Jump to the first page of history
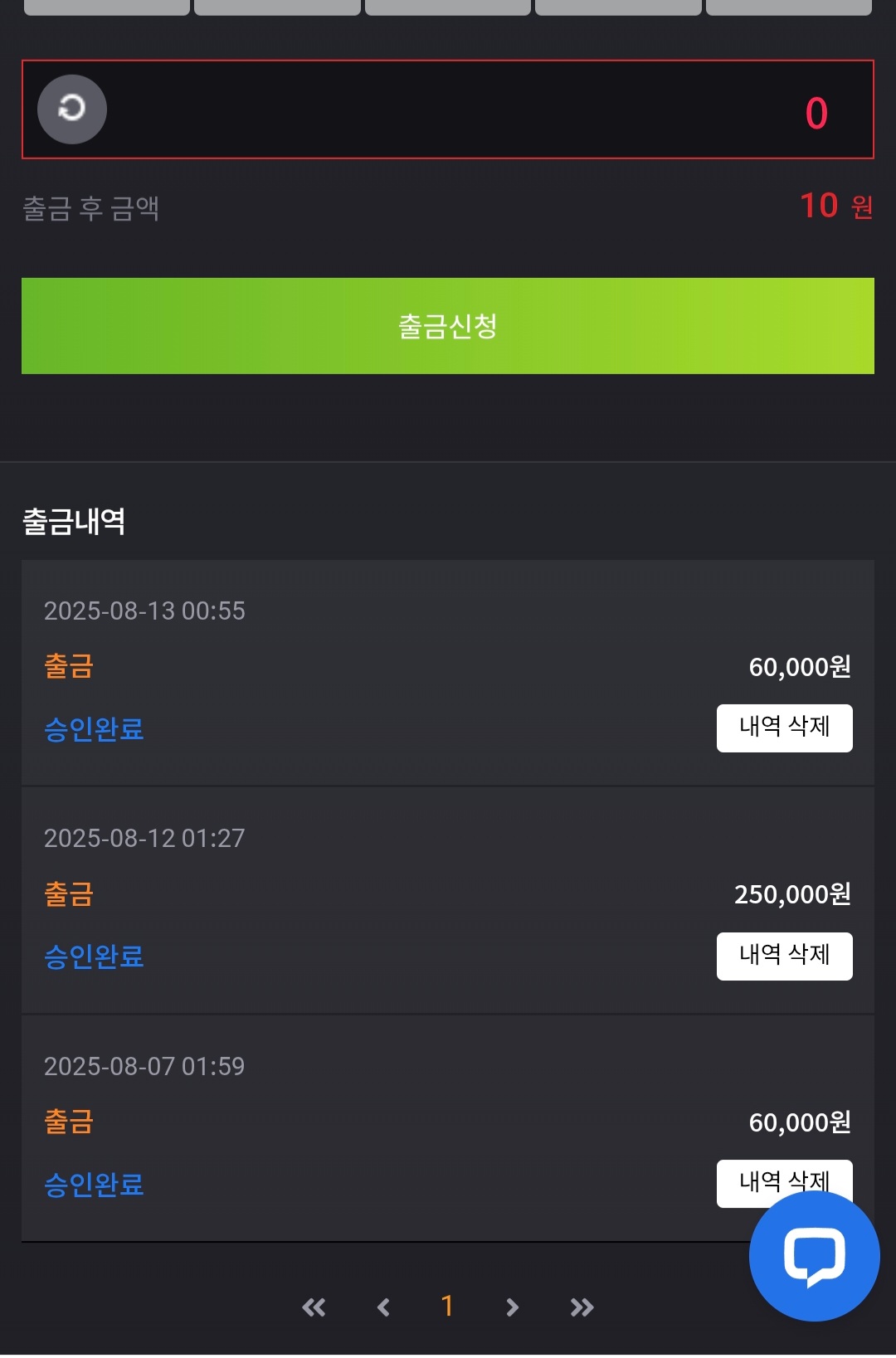The height and width of the screenshot is (1358, 896). tap(314, 1307)
